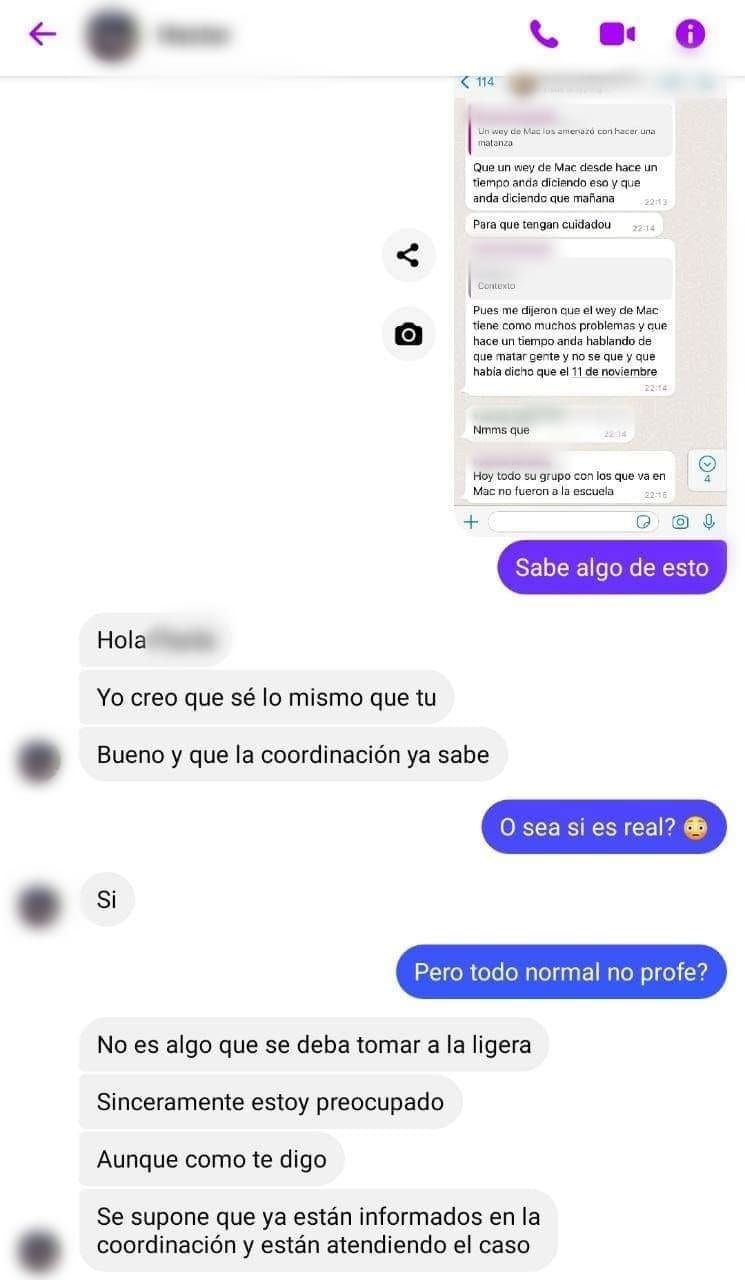Go back with the arrow icon
This screenshot has height=1280, width=745.
(x=42, y=34)
